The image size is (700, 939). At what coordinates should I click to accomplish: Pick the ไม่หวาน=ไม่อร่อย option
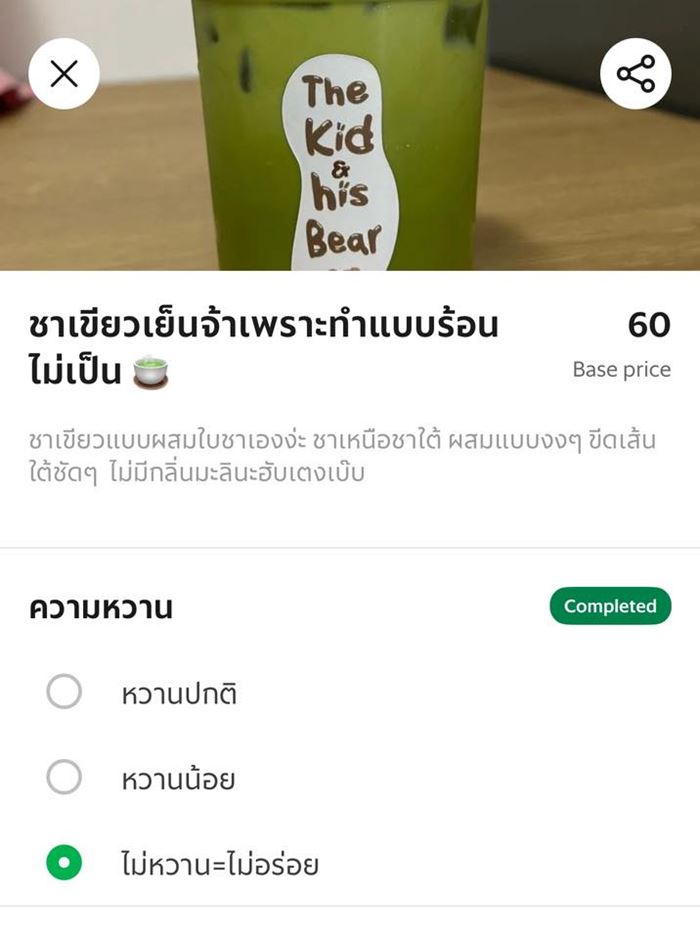click(64, 863)
